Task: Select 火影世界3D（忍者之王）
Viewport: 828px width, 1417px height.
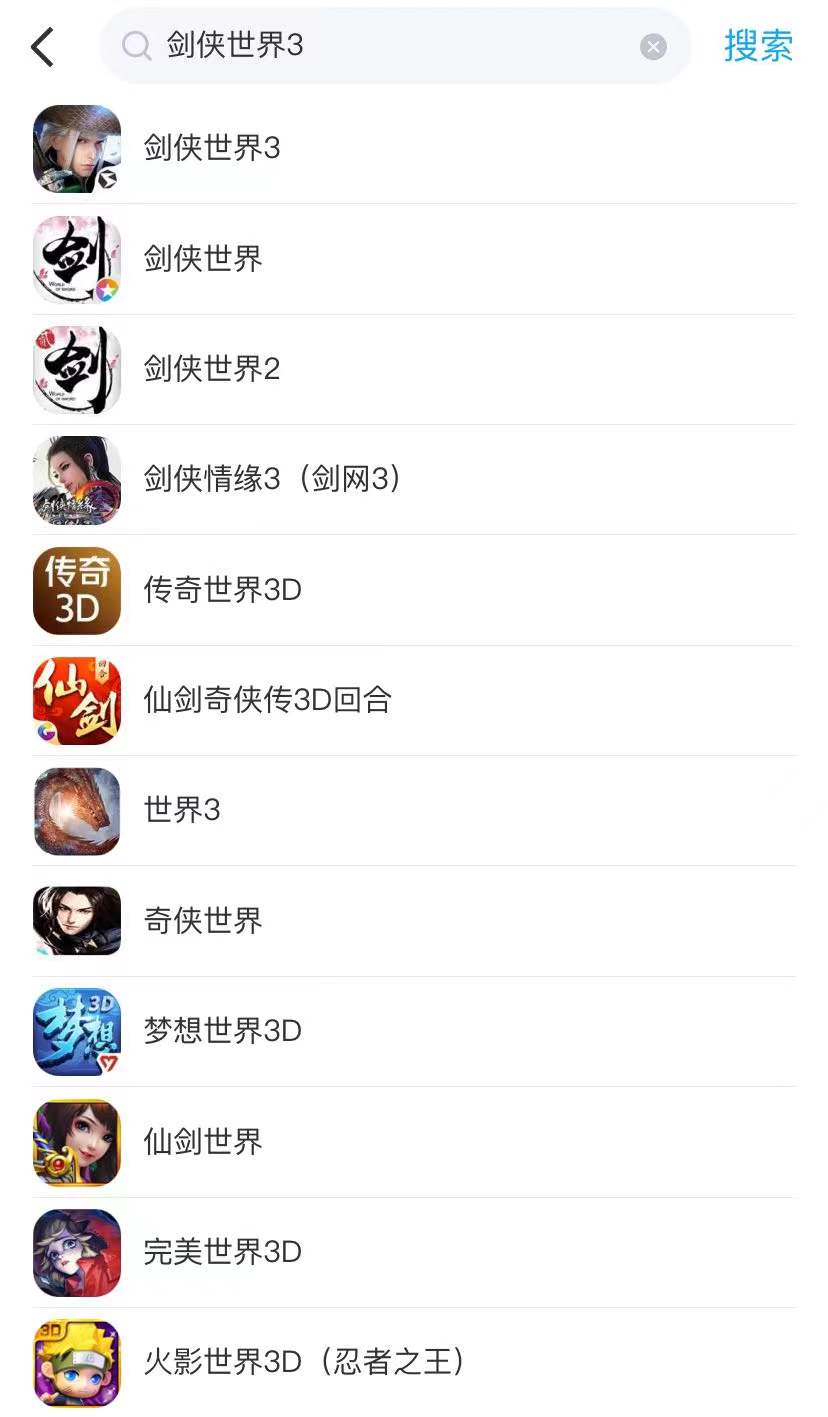Action: (x=304, y=1362)
